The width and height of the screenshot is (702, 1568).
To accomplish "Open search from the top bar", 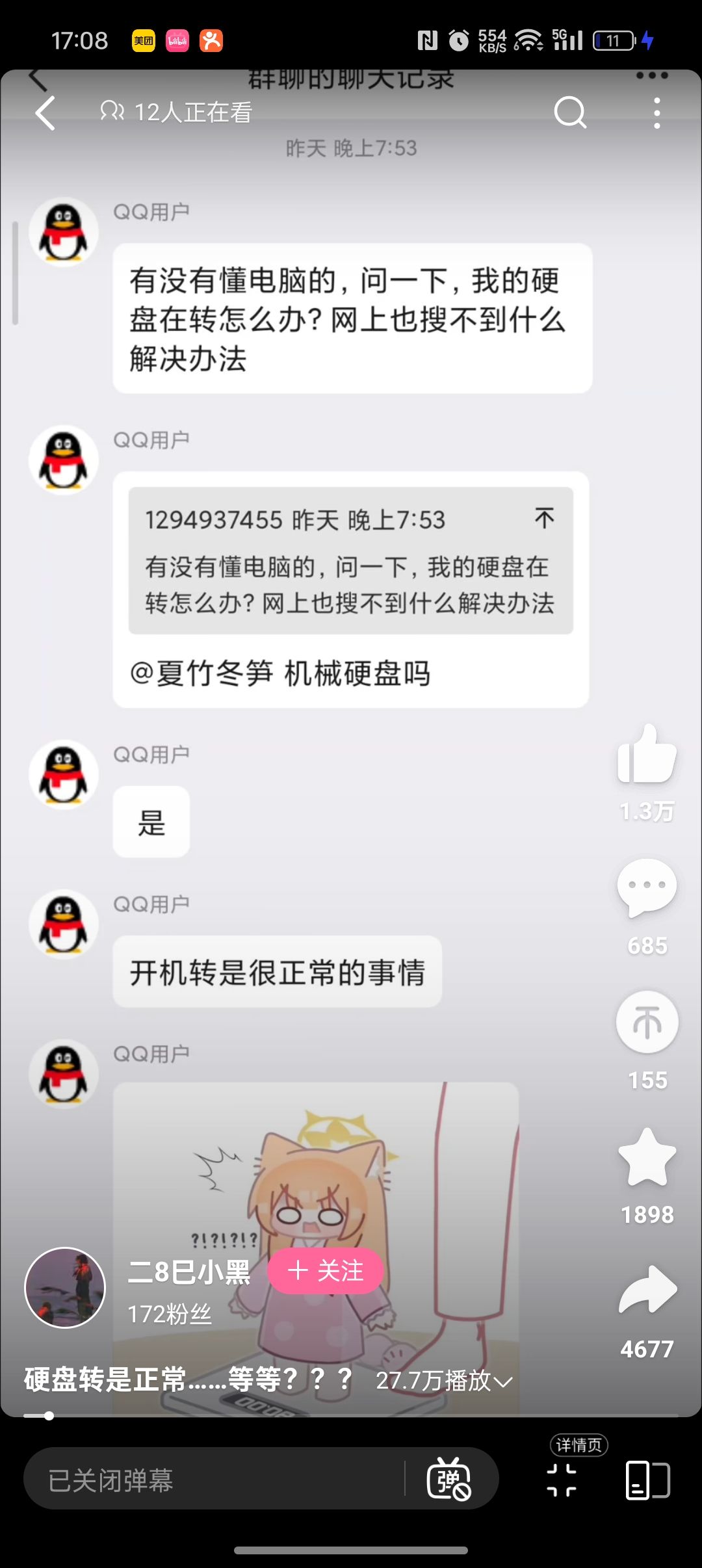I will click(x=570, y=114).
